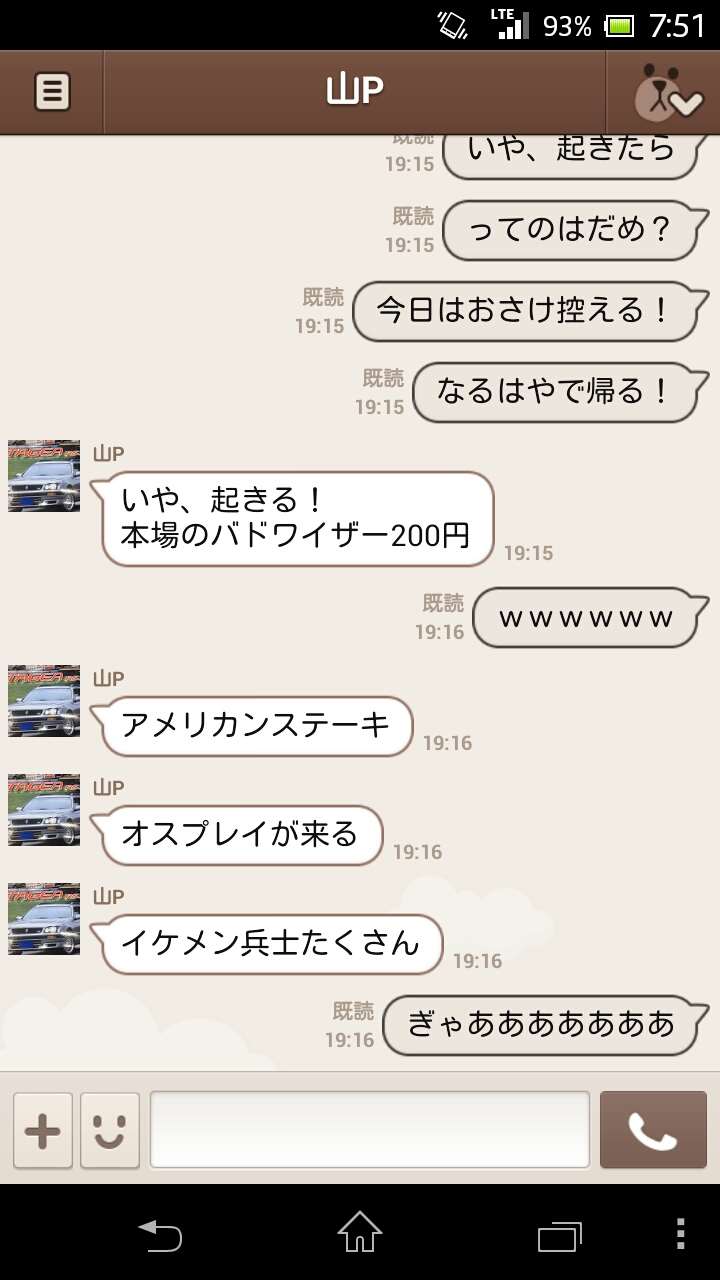Image resolution: width=720 pixels, height=1280 pixels.
Task: Focus the message text input field
Action: point(370,1130)
